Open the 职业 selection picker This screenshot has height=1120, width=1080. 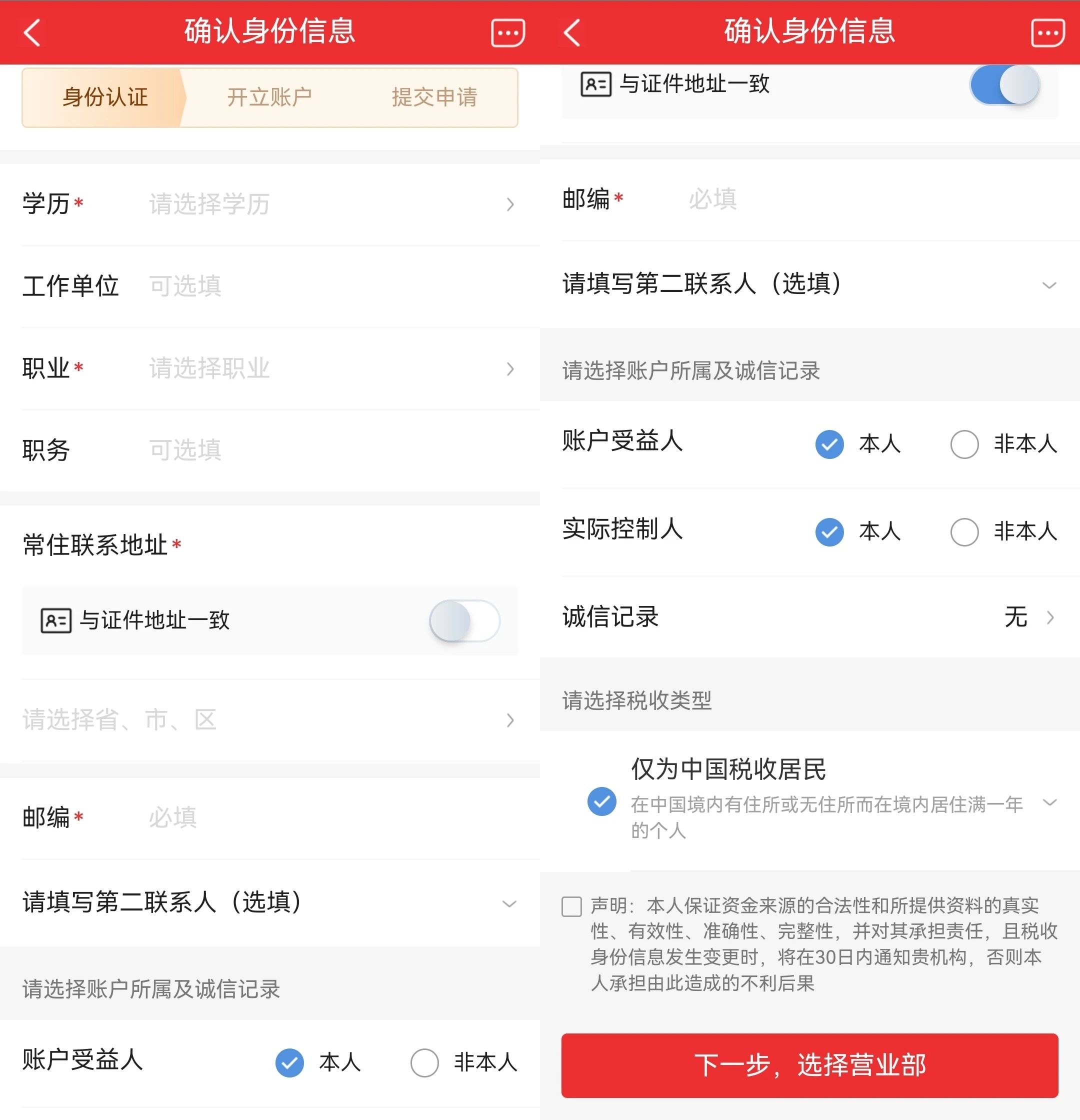(268, 368)
